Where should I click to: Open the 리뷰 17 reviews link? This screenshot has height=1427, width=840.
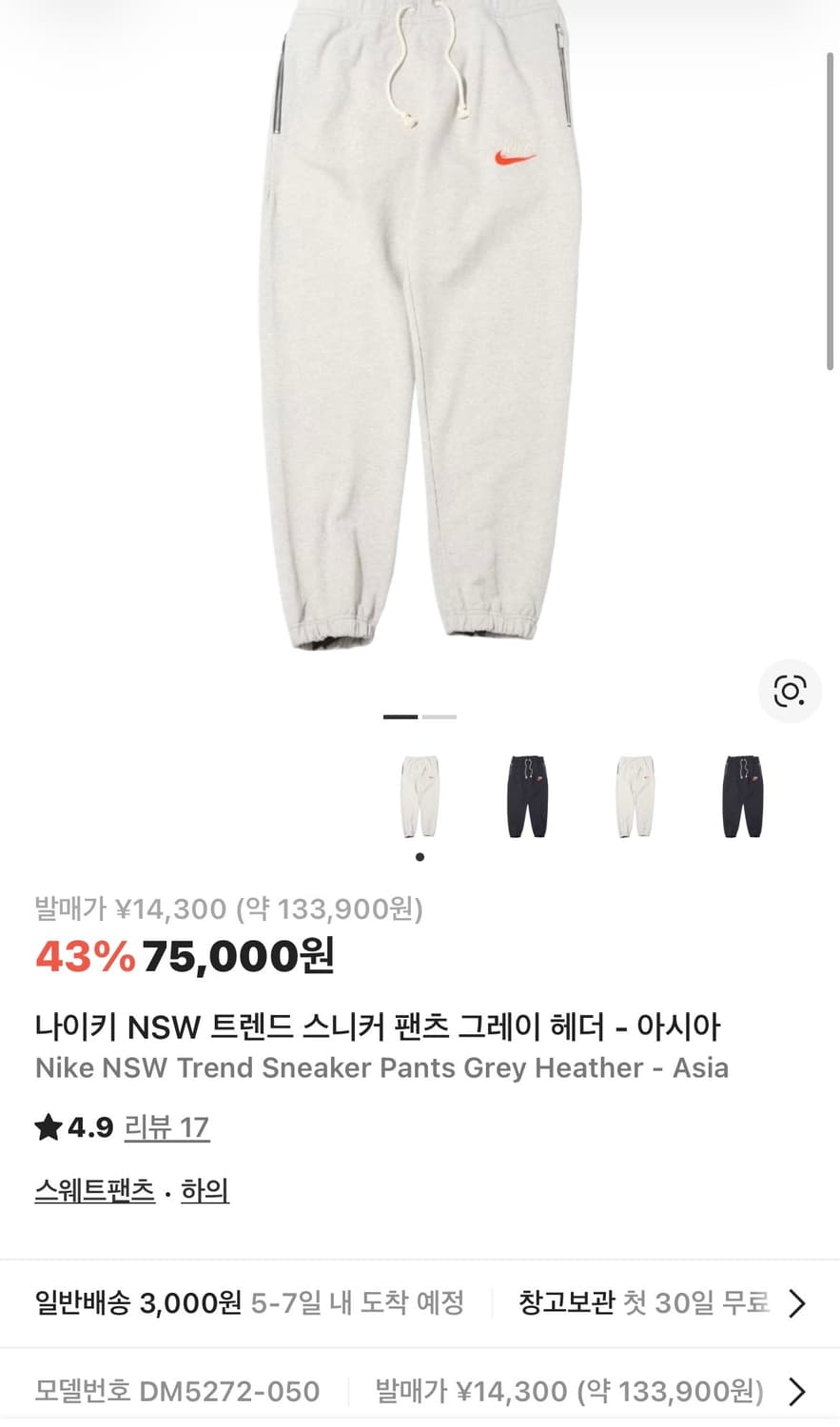coord(166,1126)
